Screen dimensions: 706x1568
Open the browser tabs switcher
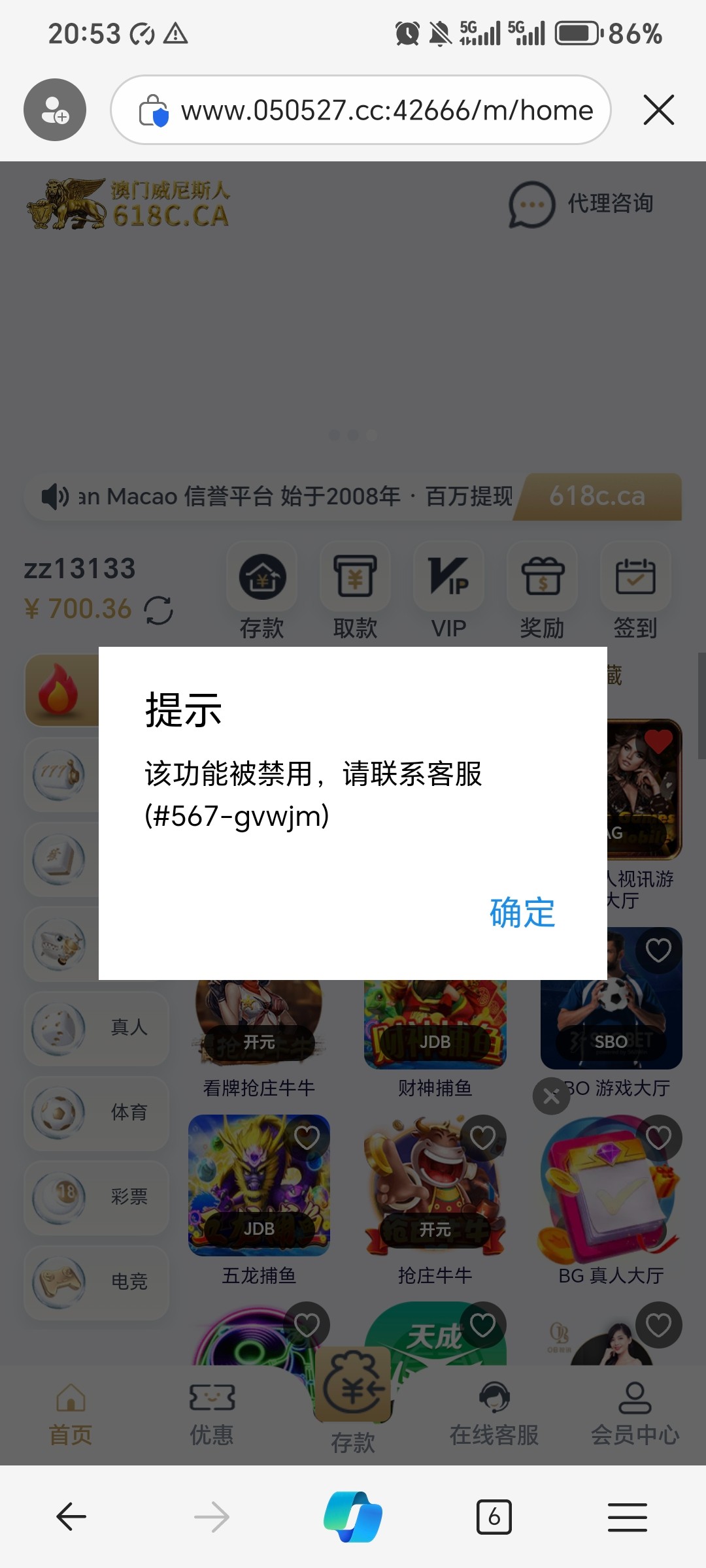point(494,1516)
